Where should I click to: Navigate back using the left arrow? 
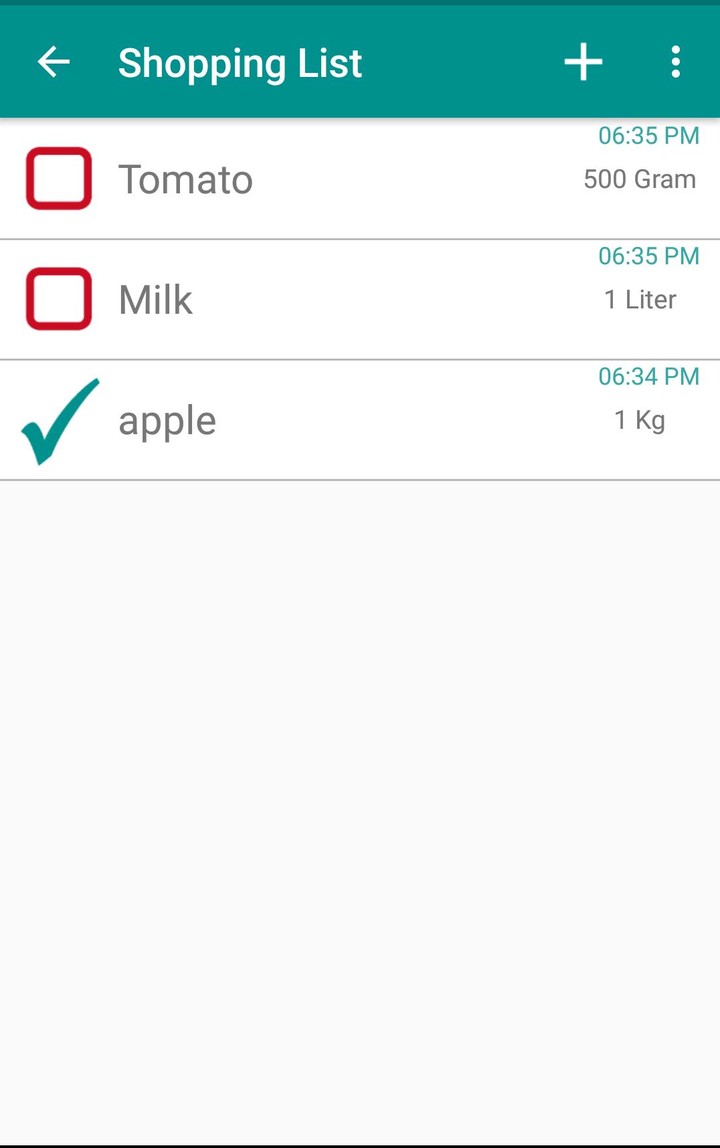click(x=53, y=61)
